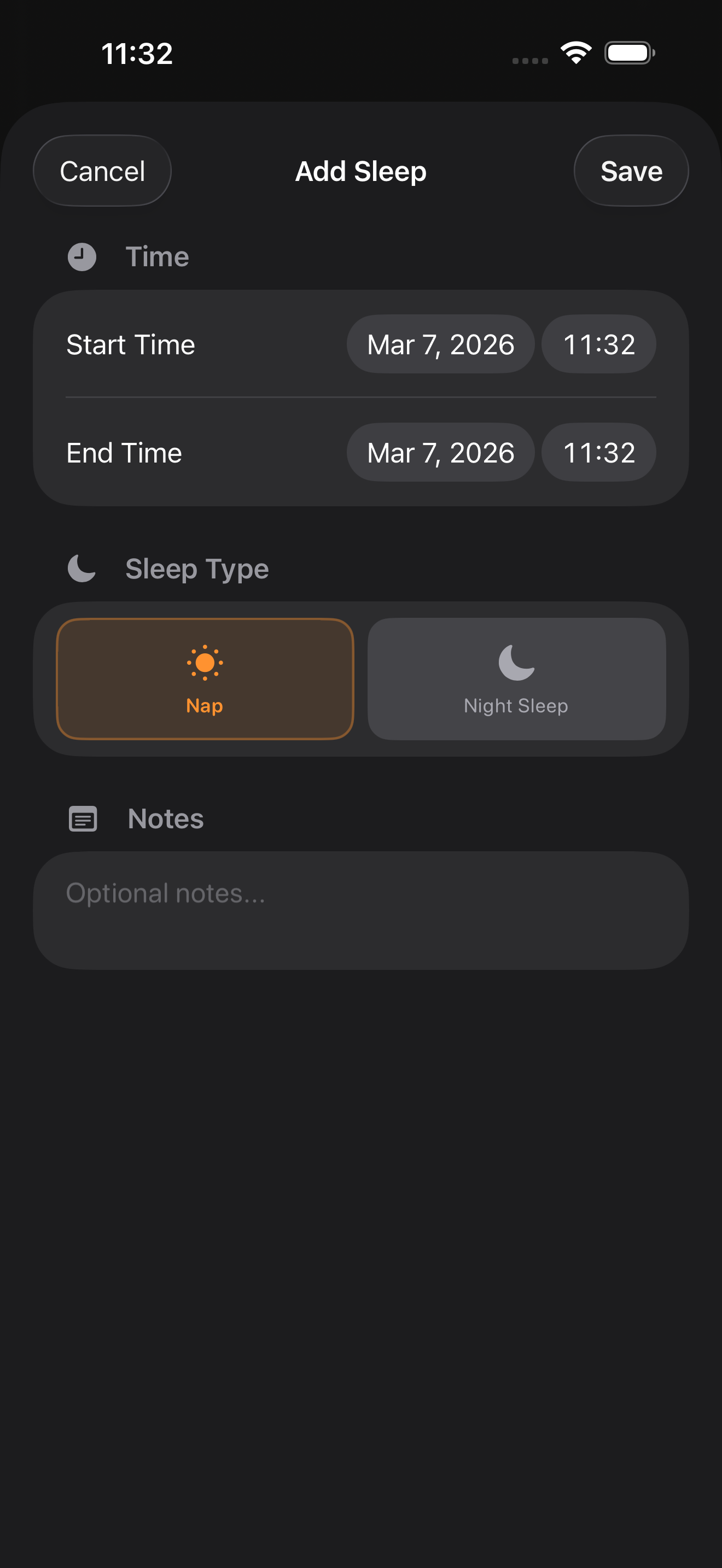The height and width of the screenshot is (1568, 722).
Task: Click the Start Time row label
Action: coord(130,344)
